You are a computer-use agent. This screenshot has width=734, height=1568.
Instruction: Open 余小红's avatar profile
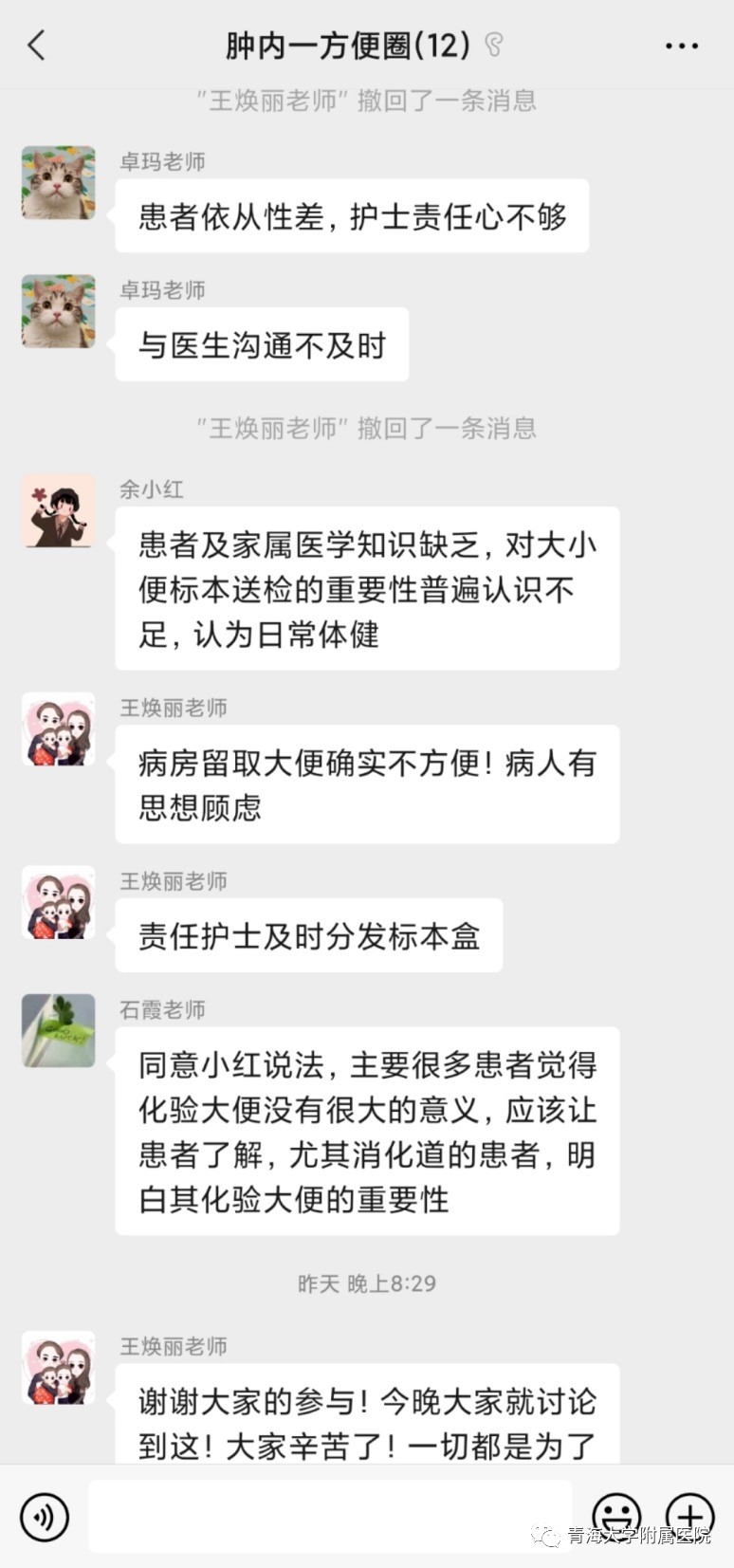coord(59,511)
